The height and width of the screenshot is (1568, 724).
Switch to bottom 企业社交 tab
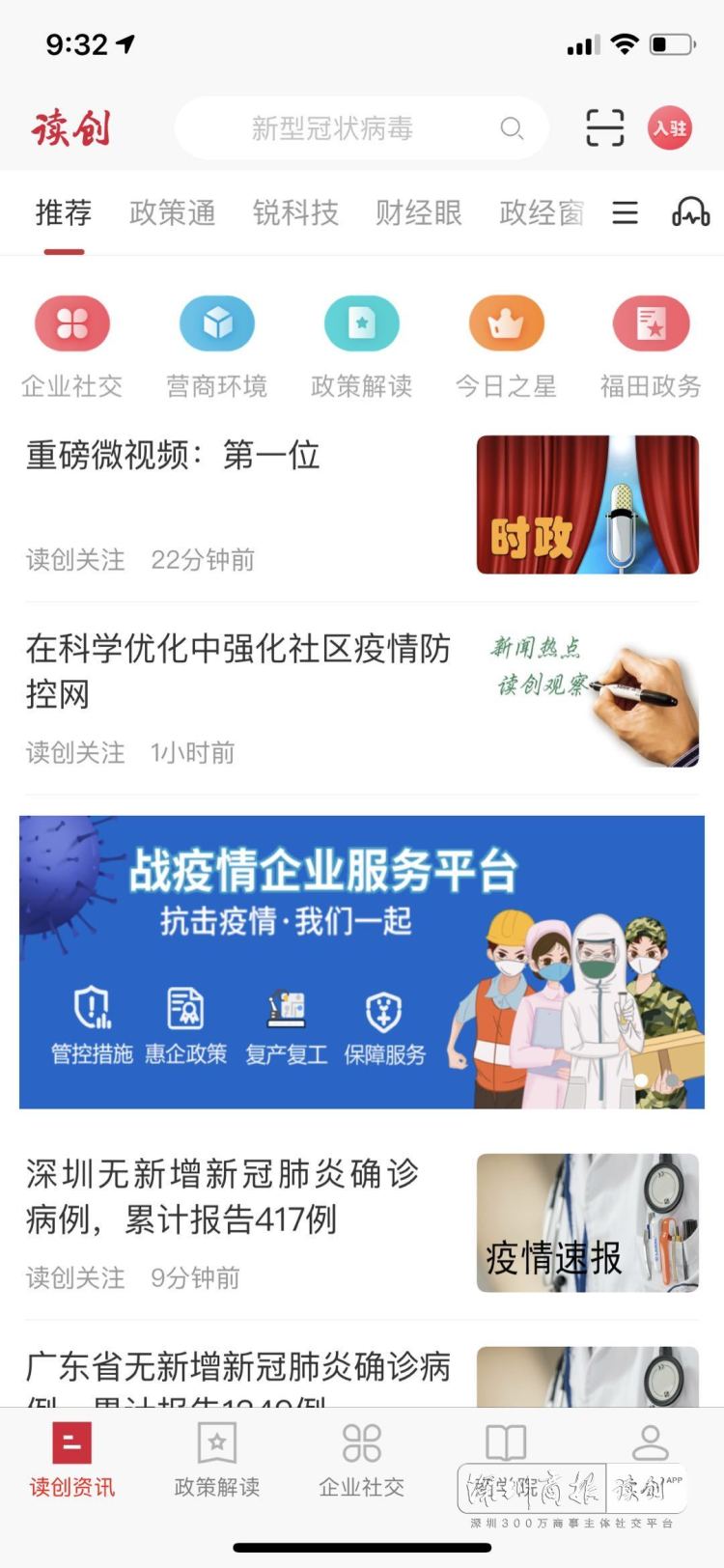point(362,1461)
